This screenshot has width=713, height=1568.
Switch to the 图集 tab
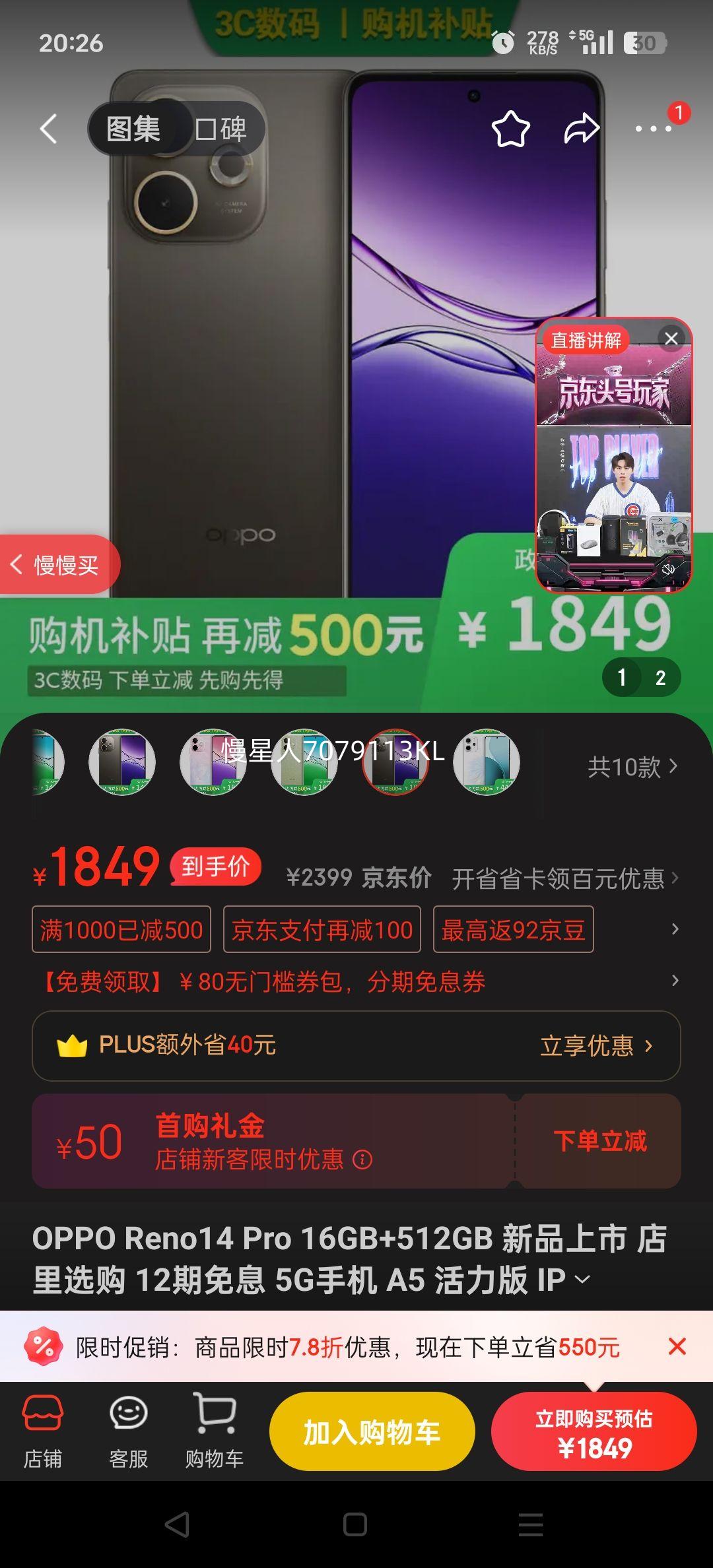click(135, 129)
